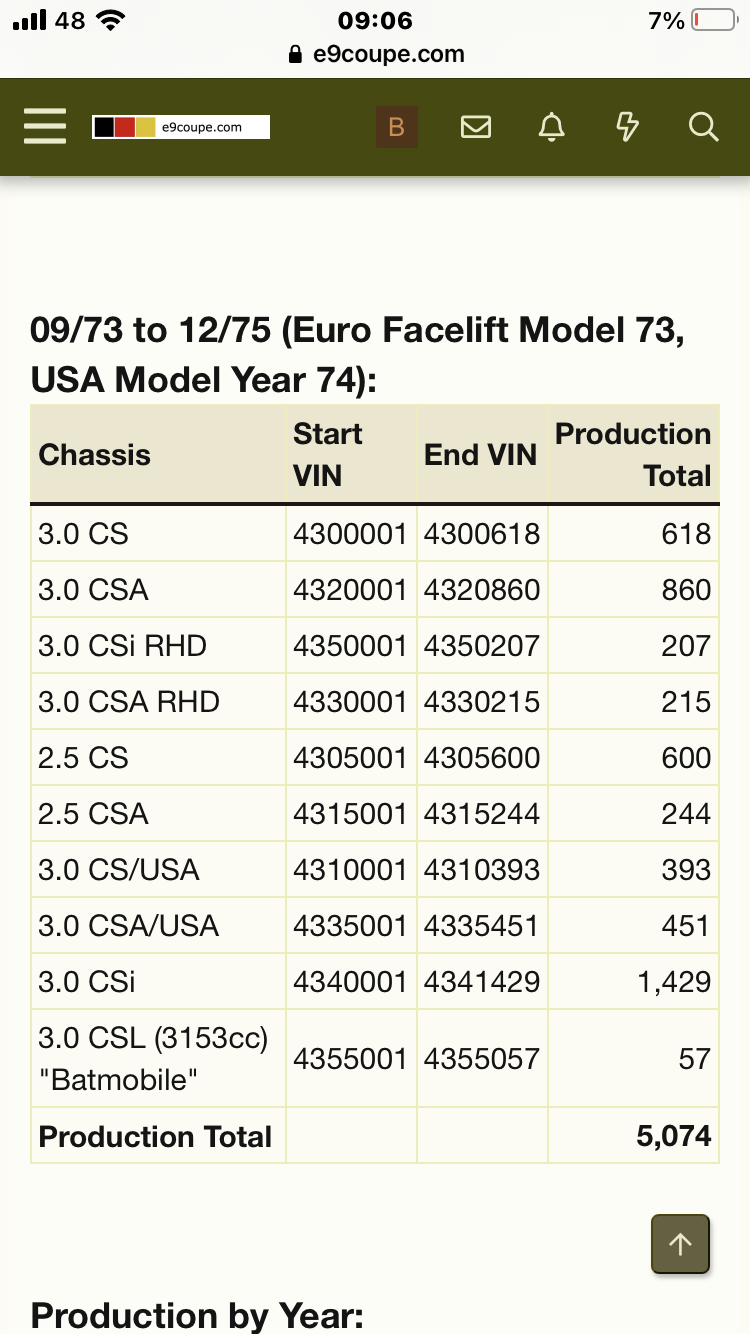Open the hamburger navigation menu

(45, 127)
